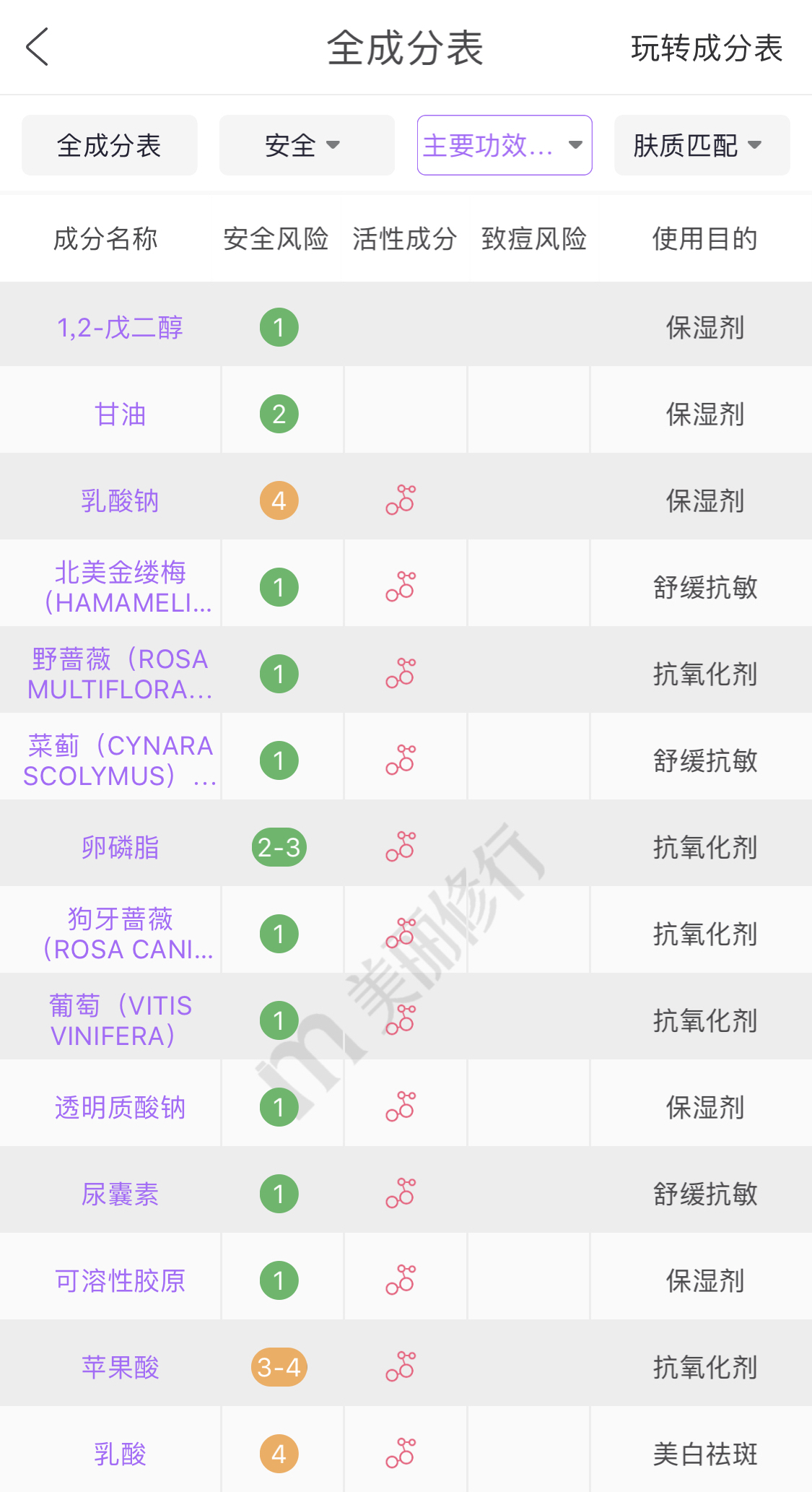
Task: Open ingredient 卵磷脂 details
Action: (x=120, y=848)
